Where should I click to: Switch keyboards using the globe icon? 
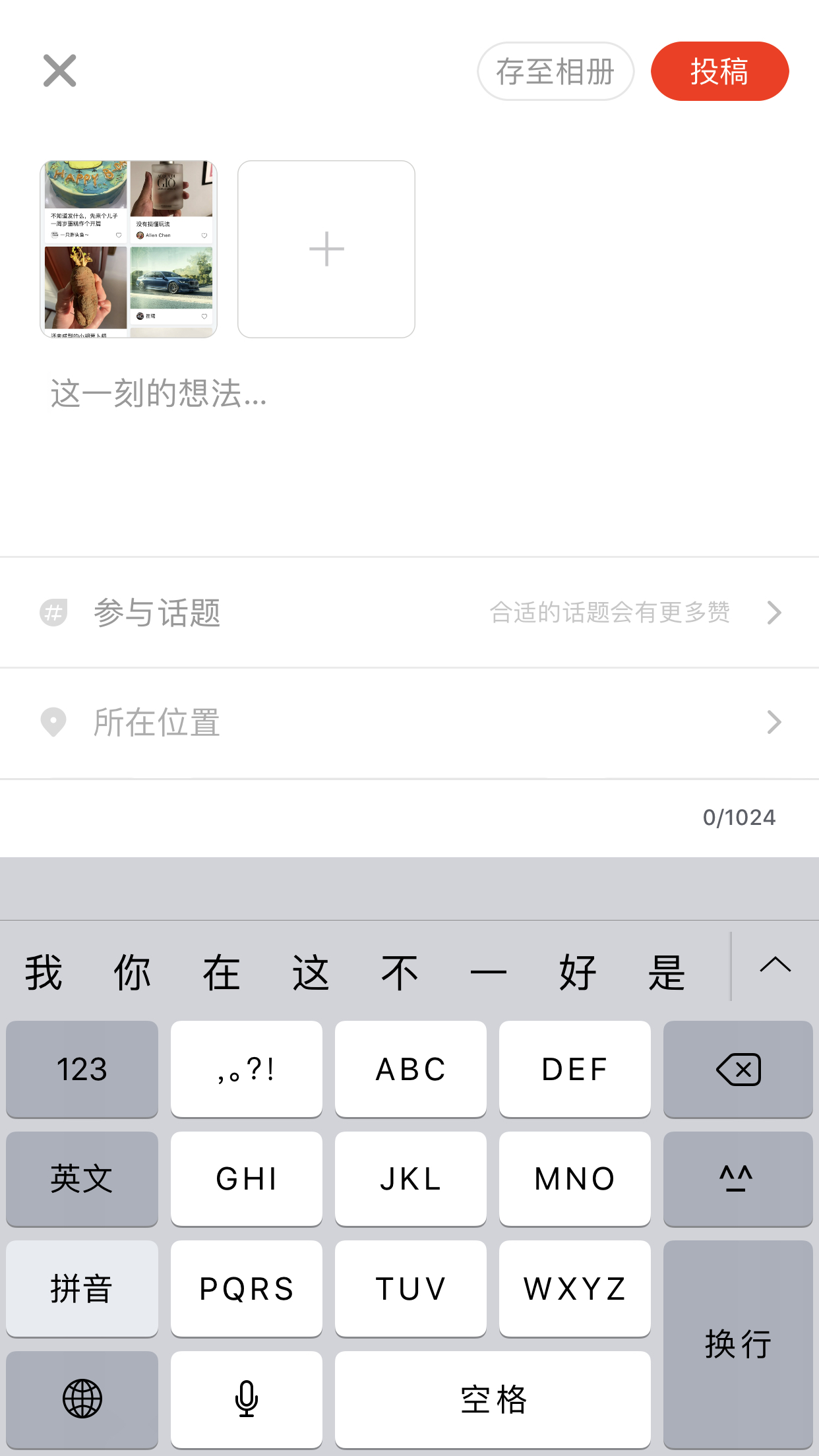tap(81, 1399)
